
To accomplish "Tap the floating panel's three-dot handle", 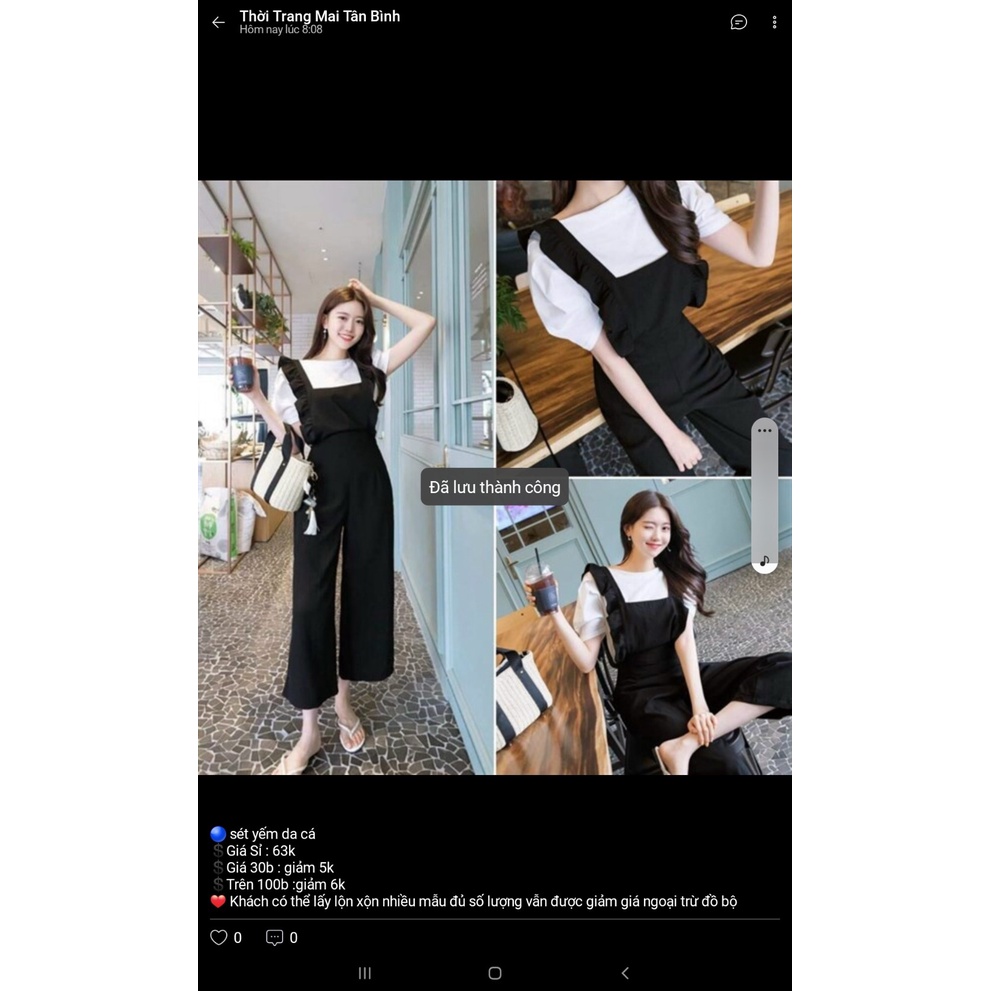I will tap(765, 431).
